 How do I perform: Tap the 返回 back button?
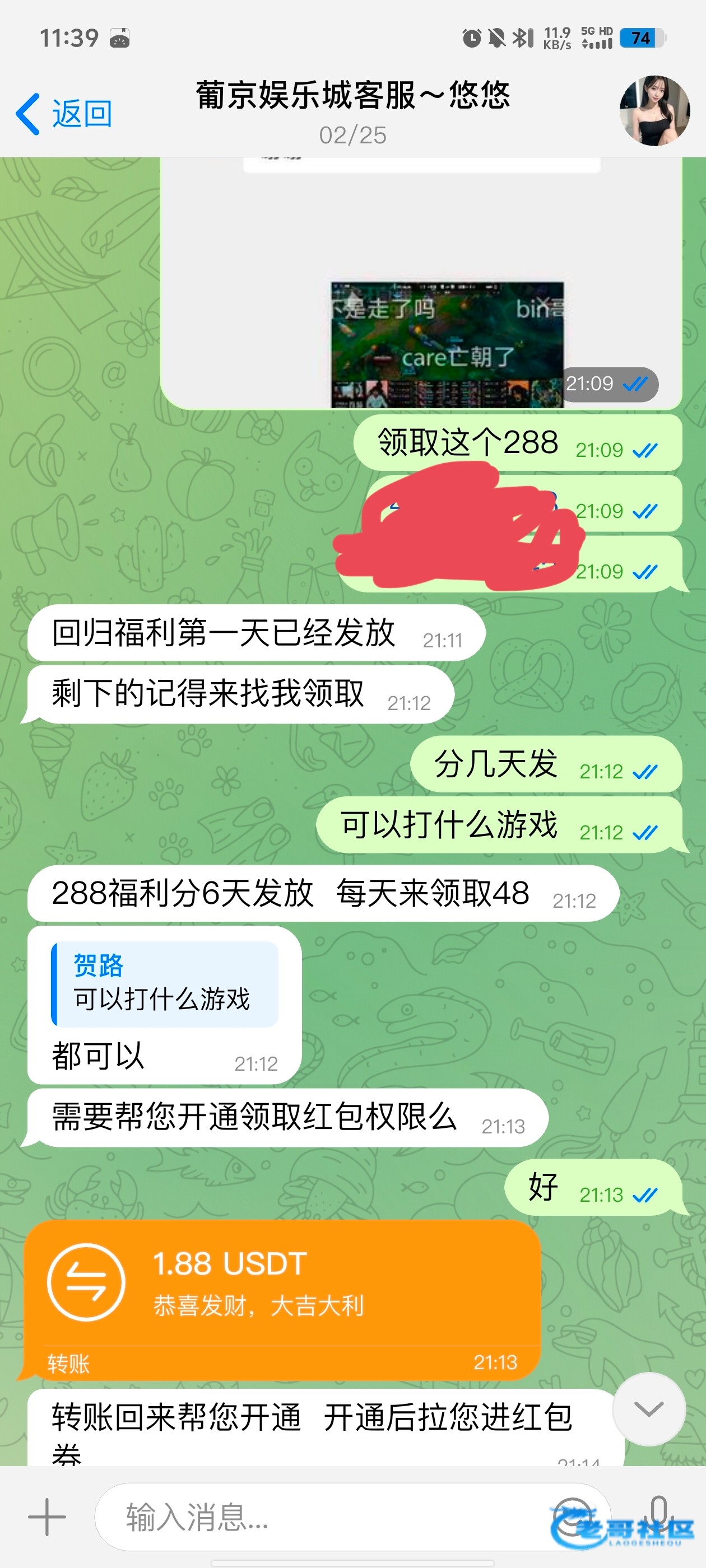64,113
